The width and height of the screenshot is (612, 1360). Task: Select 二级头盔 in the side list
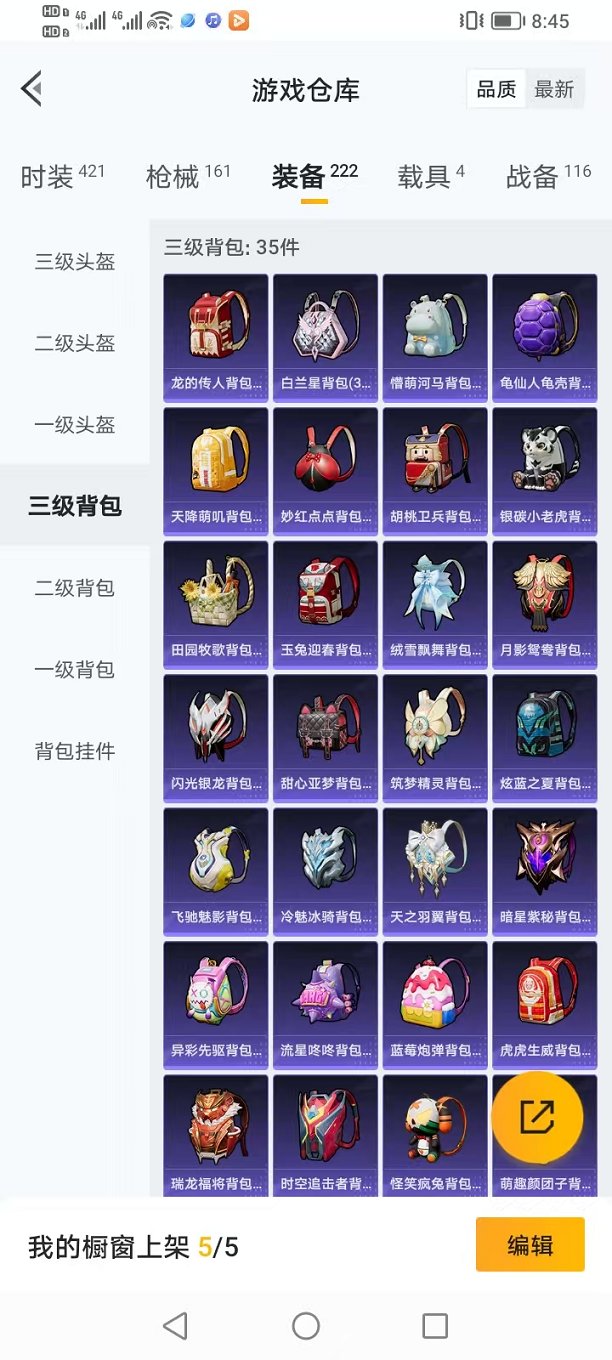click(x=75, y=343)
